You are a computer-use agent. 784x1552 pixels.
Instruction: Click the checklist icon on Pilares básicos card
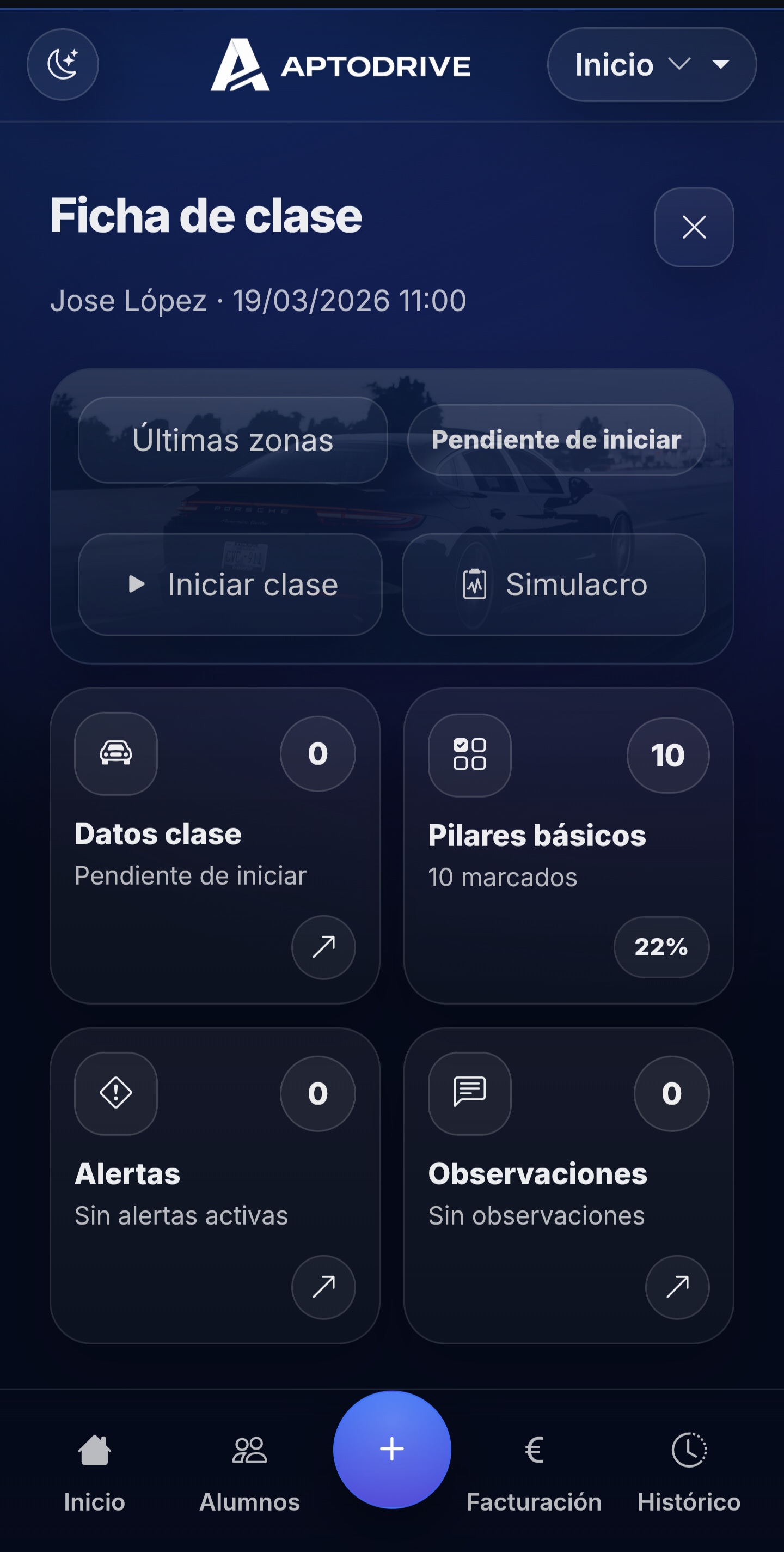tap(469, 755)
